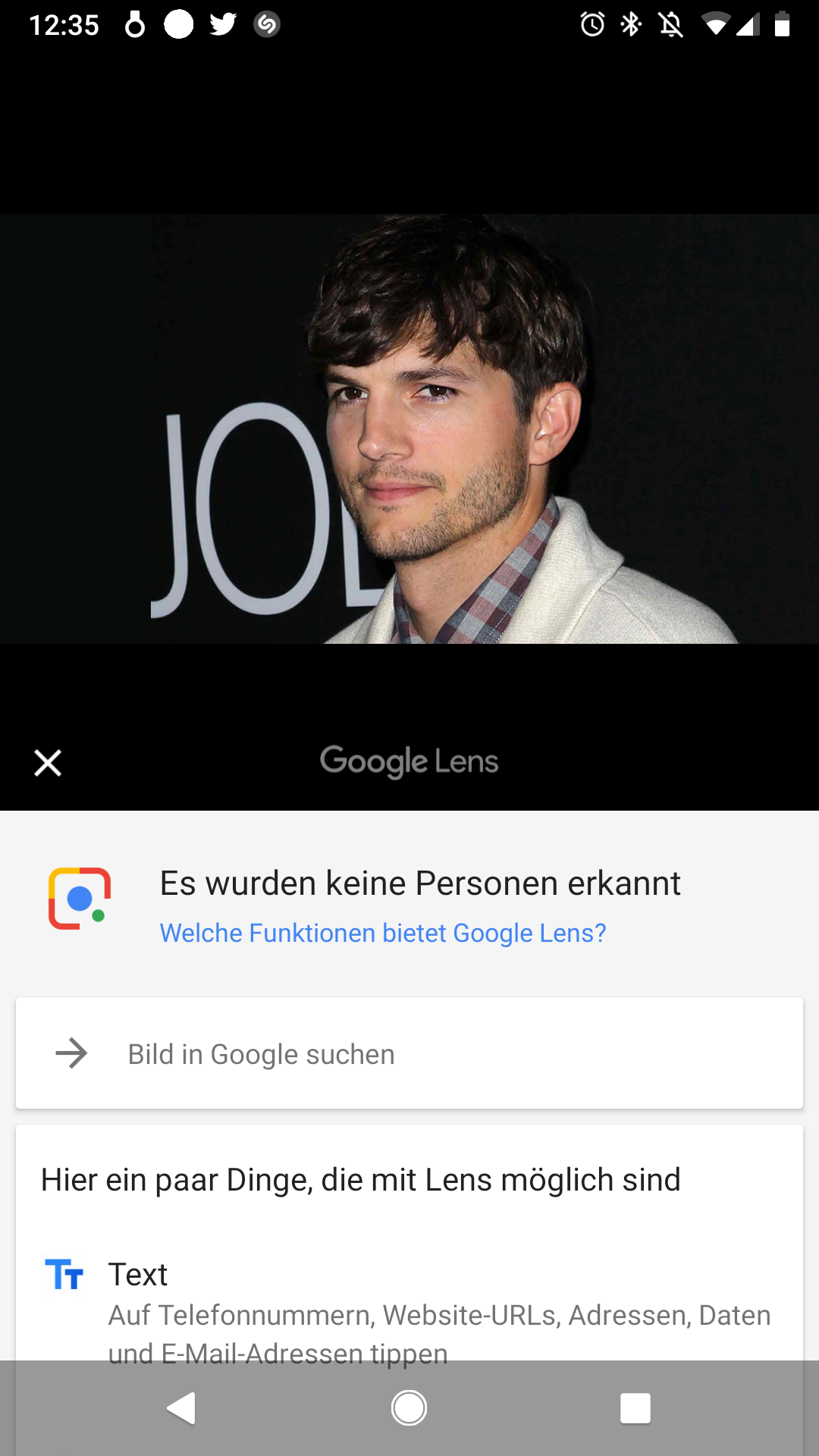Return to home screen via home button

(x=409, y=1408)
